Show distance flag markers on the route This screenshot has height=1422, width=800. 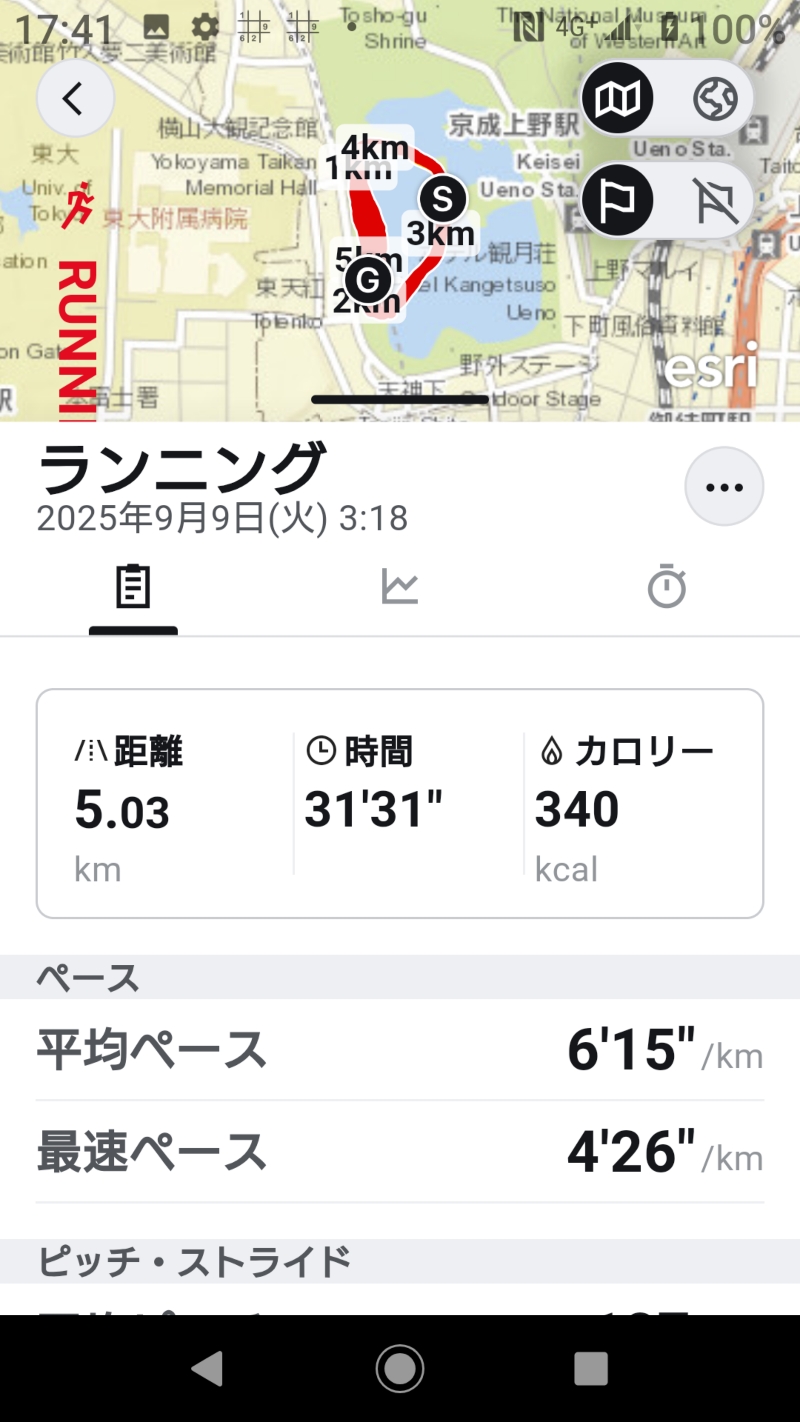pos(617,200)
